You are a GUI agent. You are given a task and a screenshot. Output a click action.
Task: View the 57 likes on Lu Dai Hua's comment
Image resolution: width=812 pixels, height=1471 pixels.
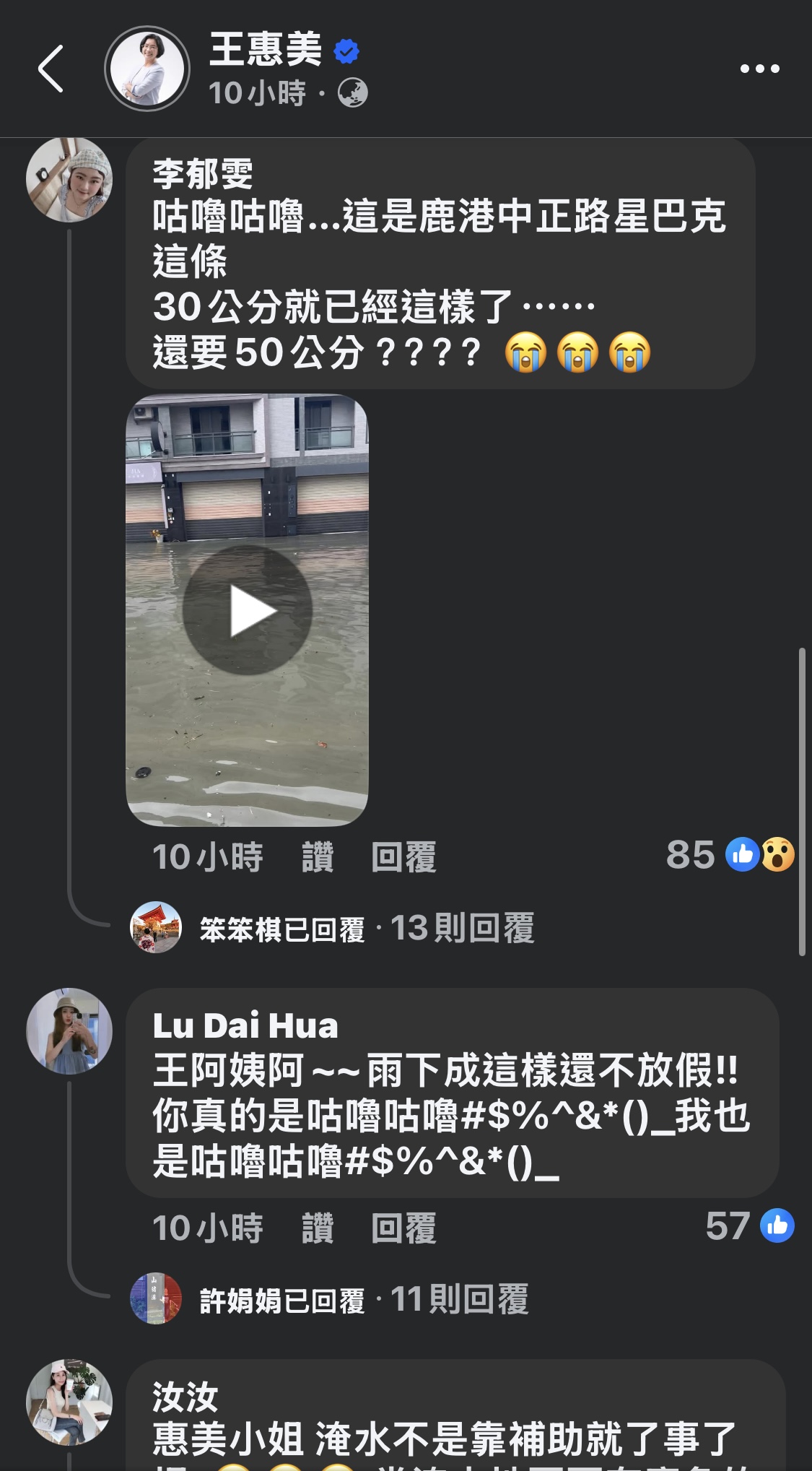tap(750, 1226)
